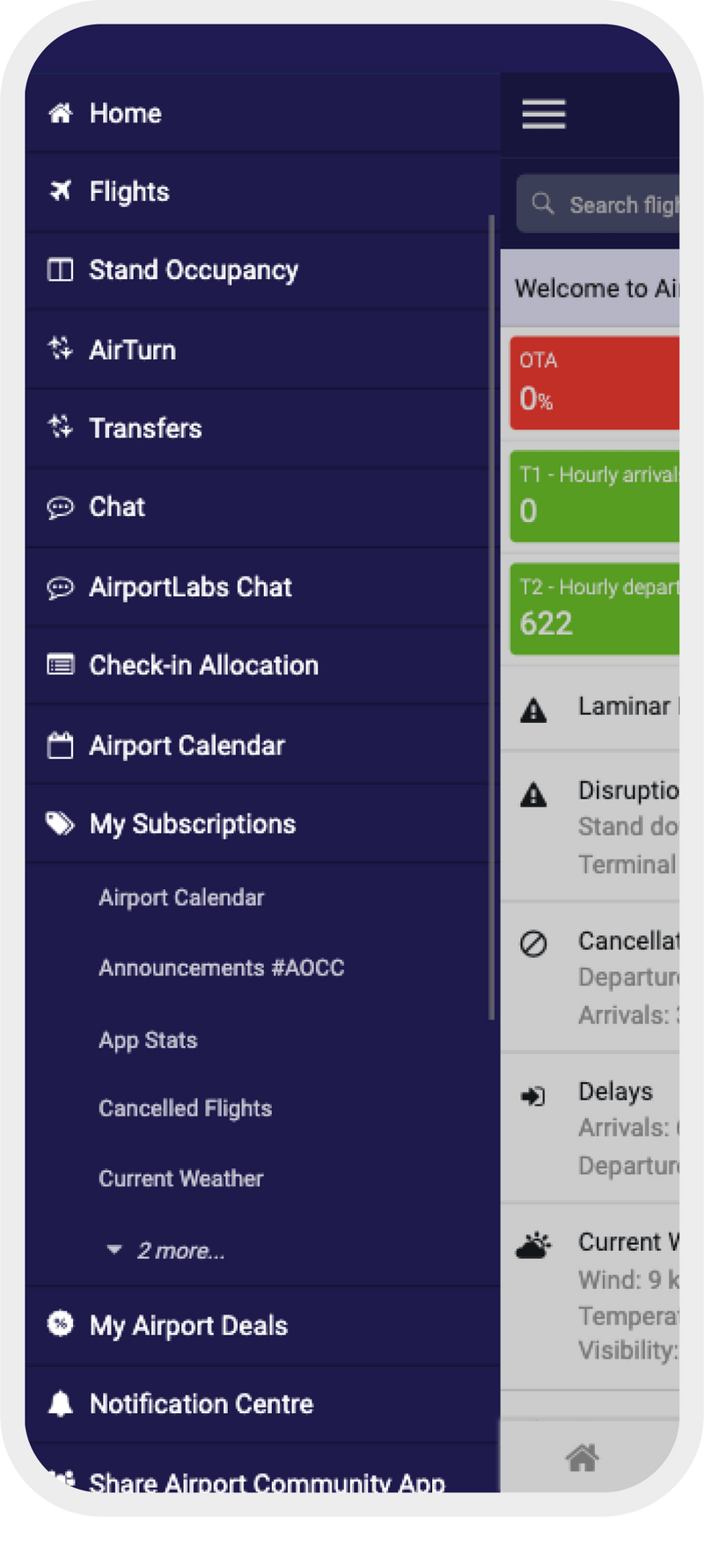Click the Notification Centre bell icon
The height and width of the screenshot is (1568, 704).
click(59, 1403)
